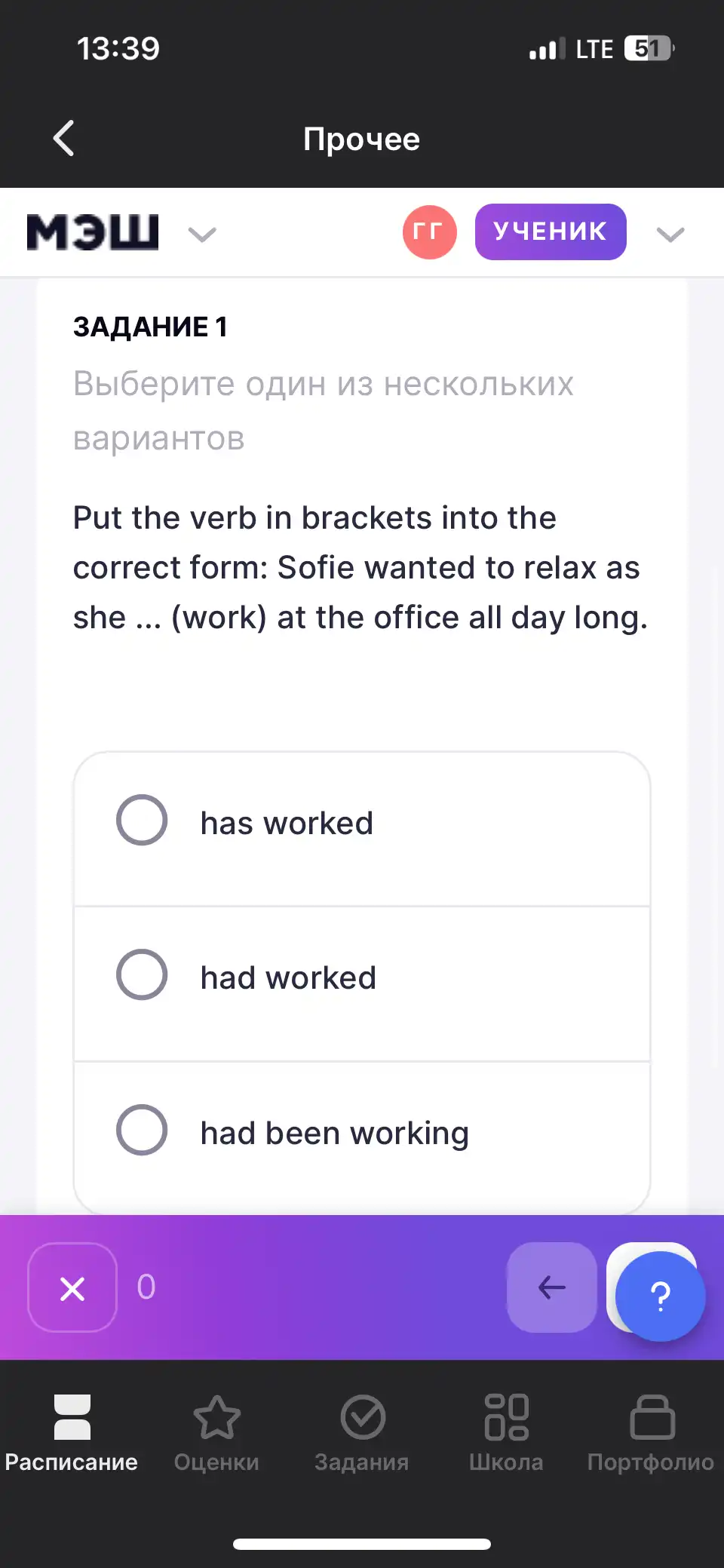The height and width of the screenshot is (1568, 724).
Task: Open the blue help question-mark button
Action: coord(661,1296)
